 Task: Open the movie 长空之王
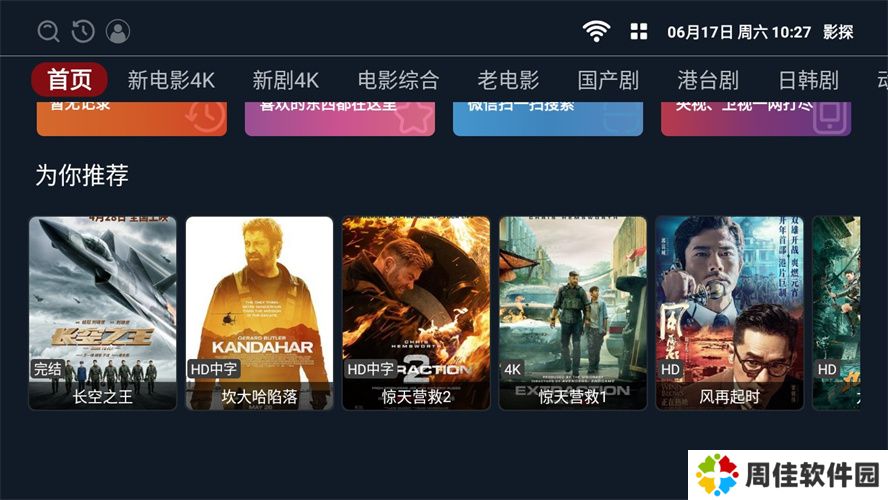[103, 312]
